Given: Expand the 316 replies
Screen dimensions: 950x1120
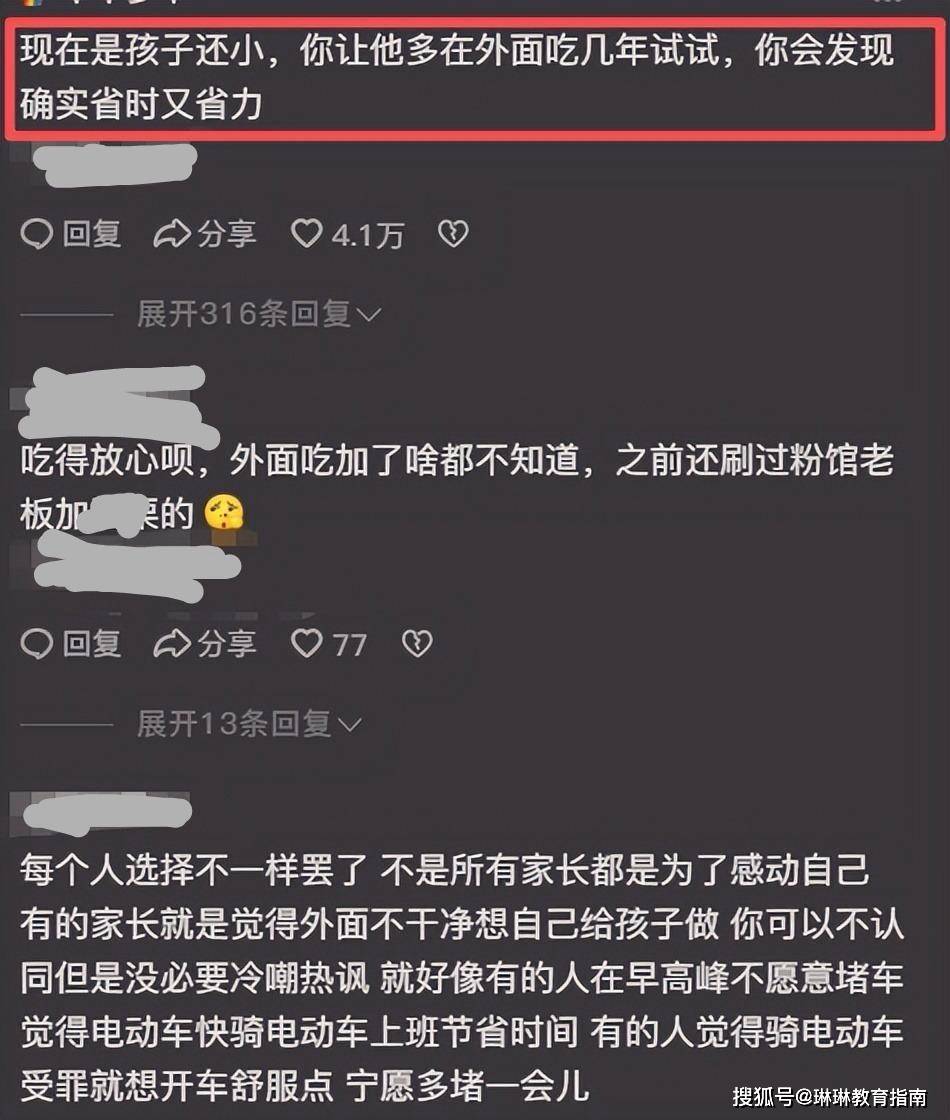Looking at the screenshot, I should tap(259, 315).
